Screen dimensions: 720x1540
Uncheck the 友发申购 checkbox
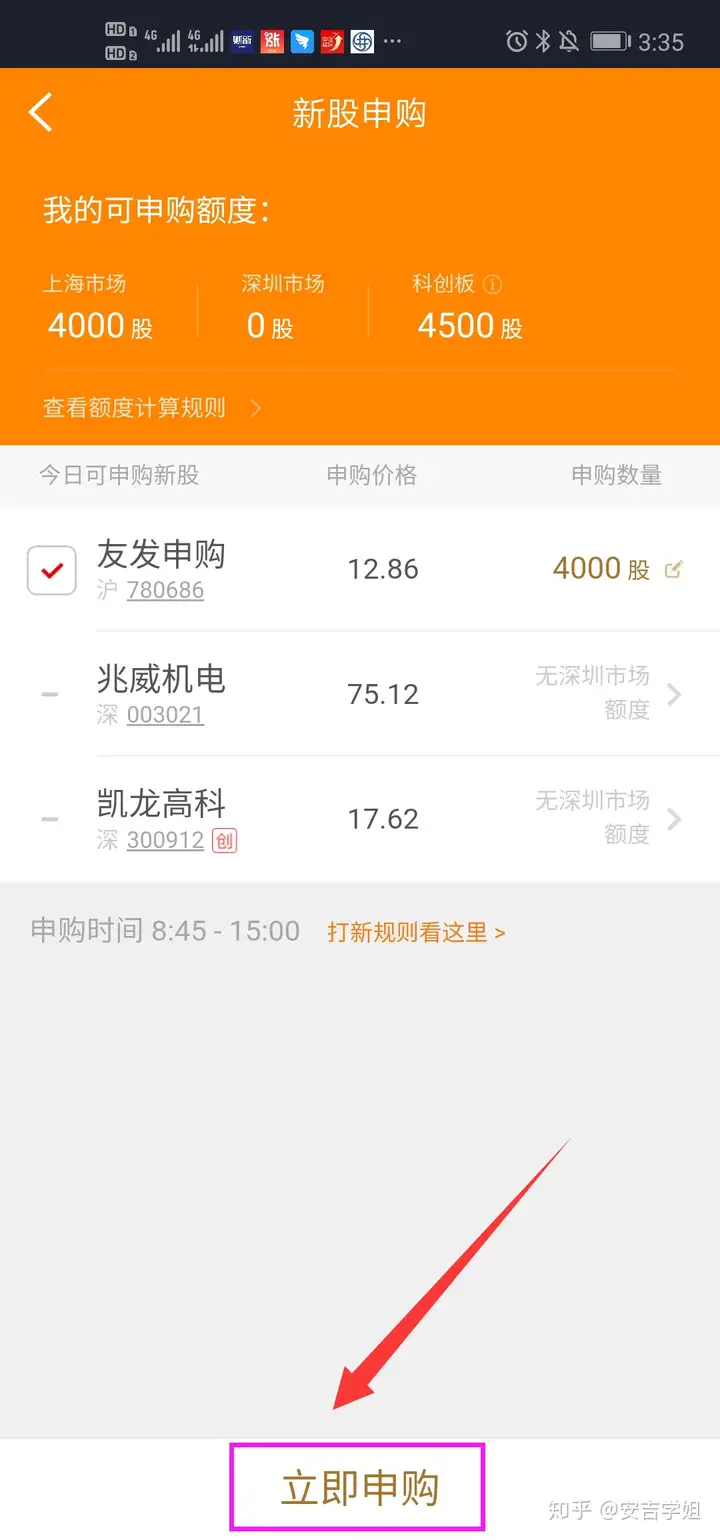point(52,570)
